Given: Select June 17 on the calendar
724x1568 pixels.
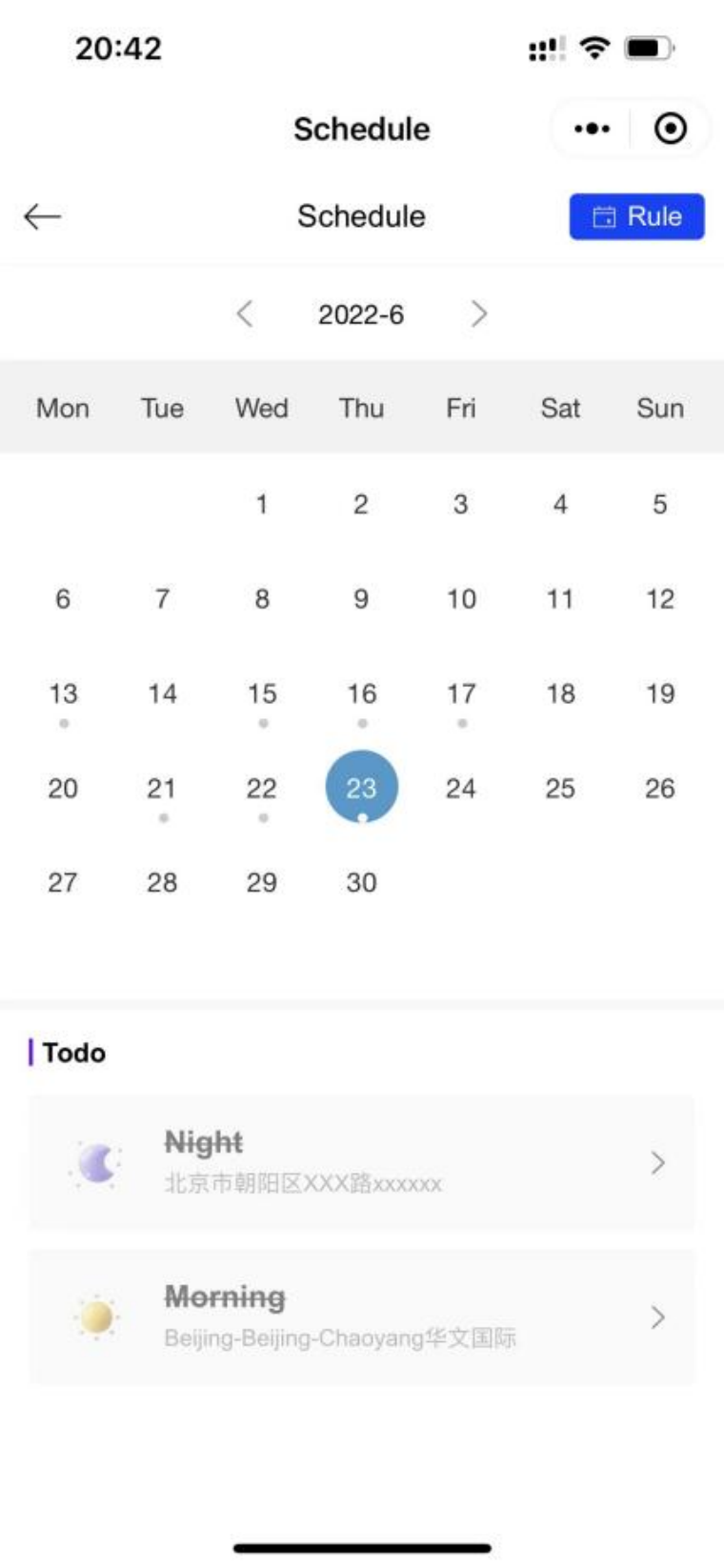Looking at the screenshot, I should 461,694.
